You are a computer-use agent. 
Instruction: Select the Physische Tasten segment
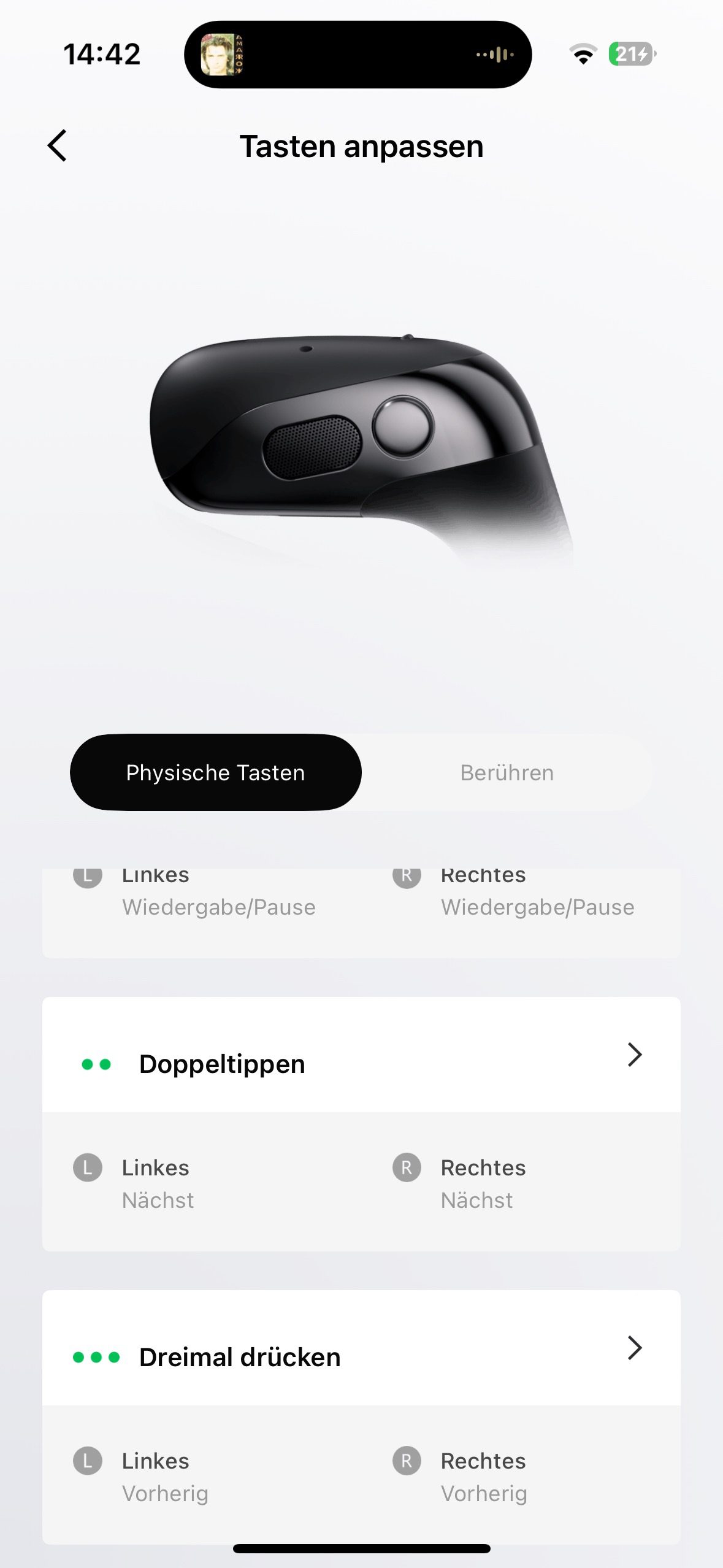point(215,772)
